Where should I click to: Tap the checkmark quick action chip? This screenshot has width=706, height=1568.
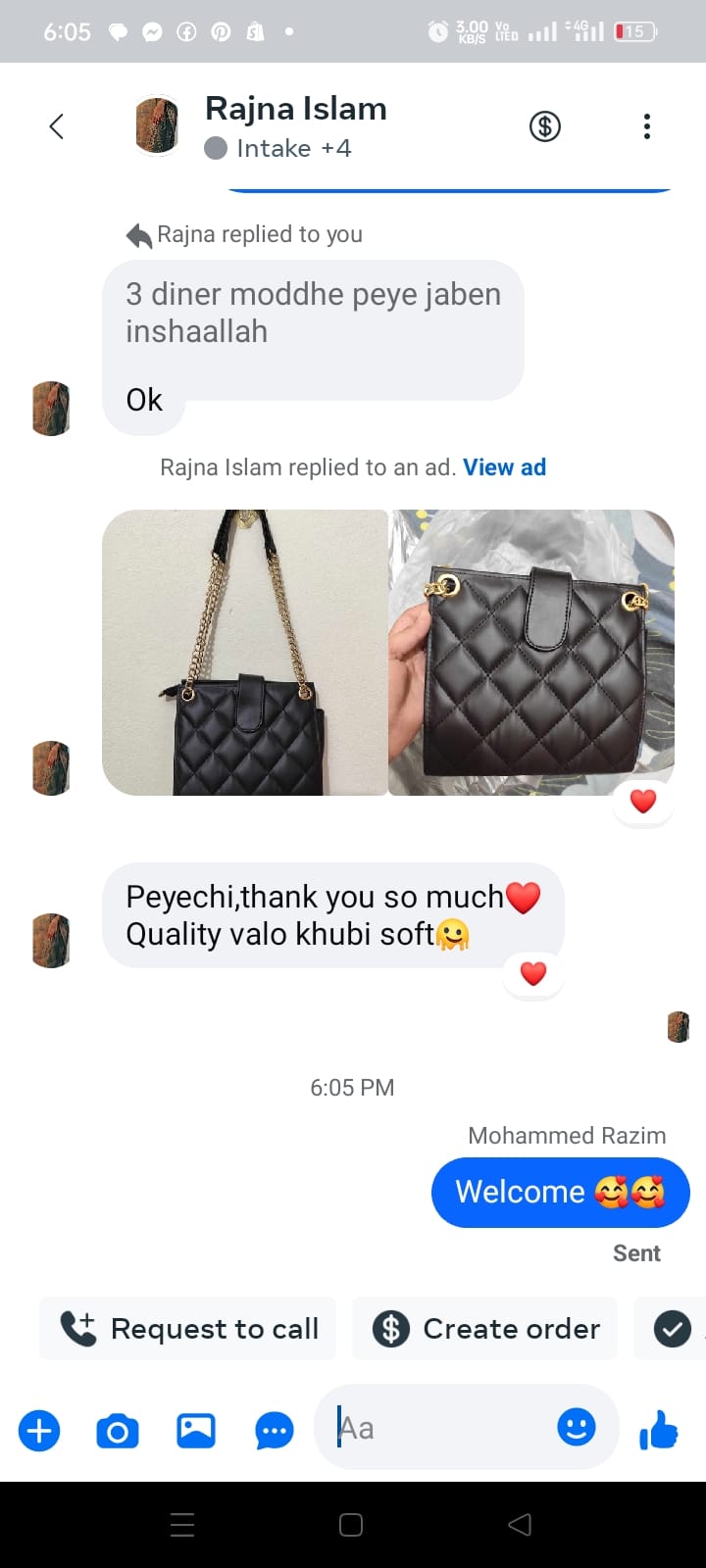672,1329
